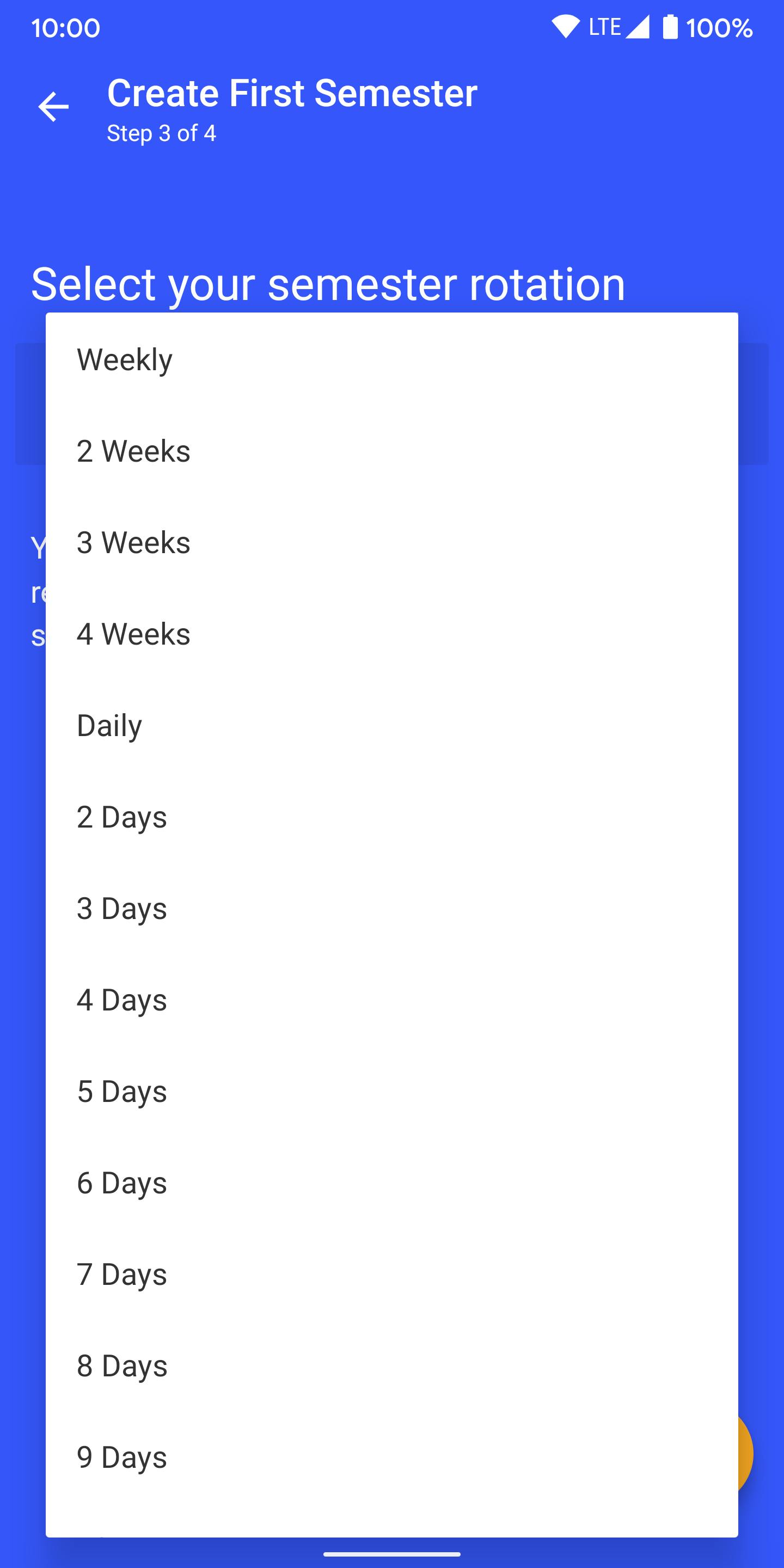Pick 6 Days rotation
This screenshot has height=1568, width=784.
click(x=392, y=1183)
